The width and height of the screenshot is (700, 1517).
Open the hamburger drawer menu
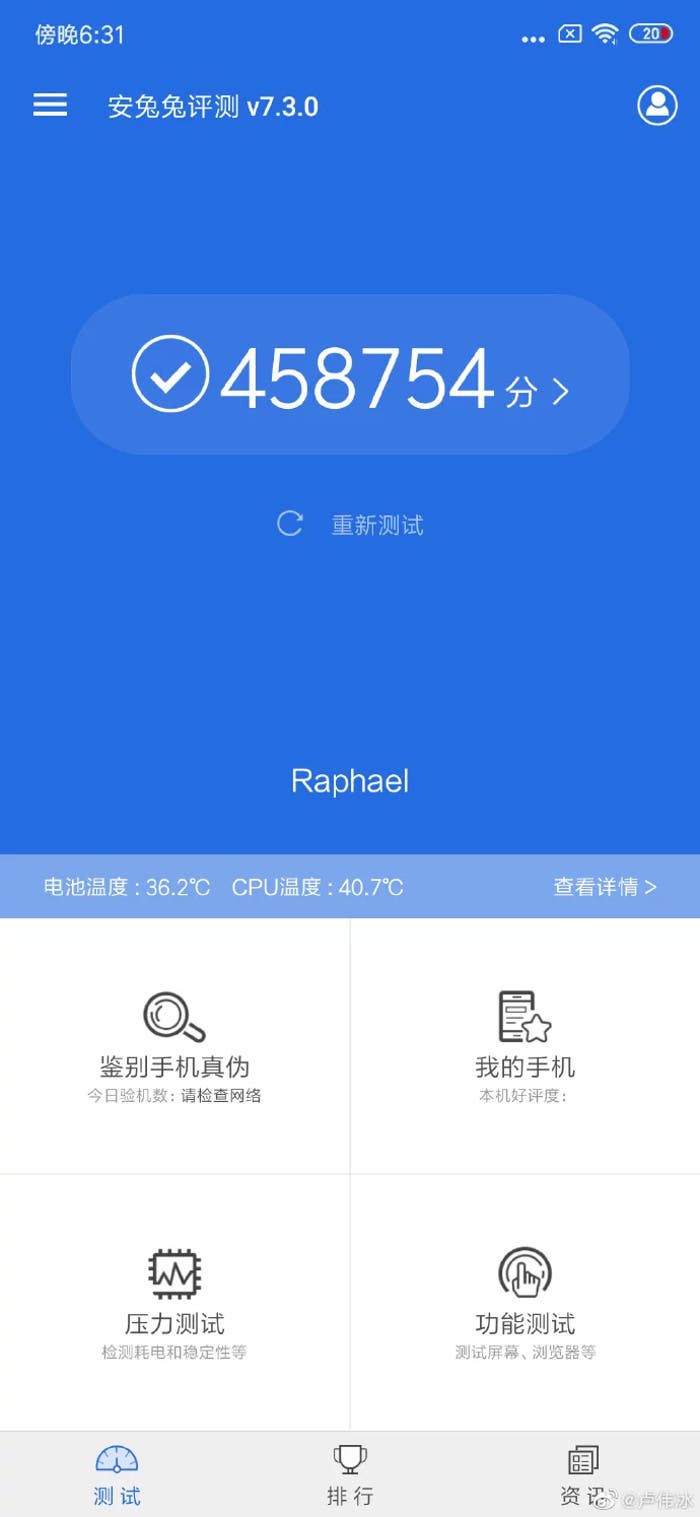pos(50,105)
